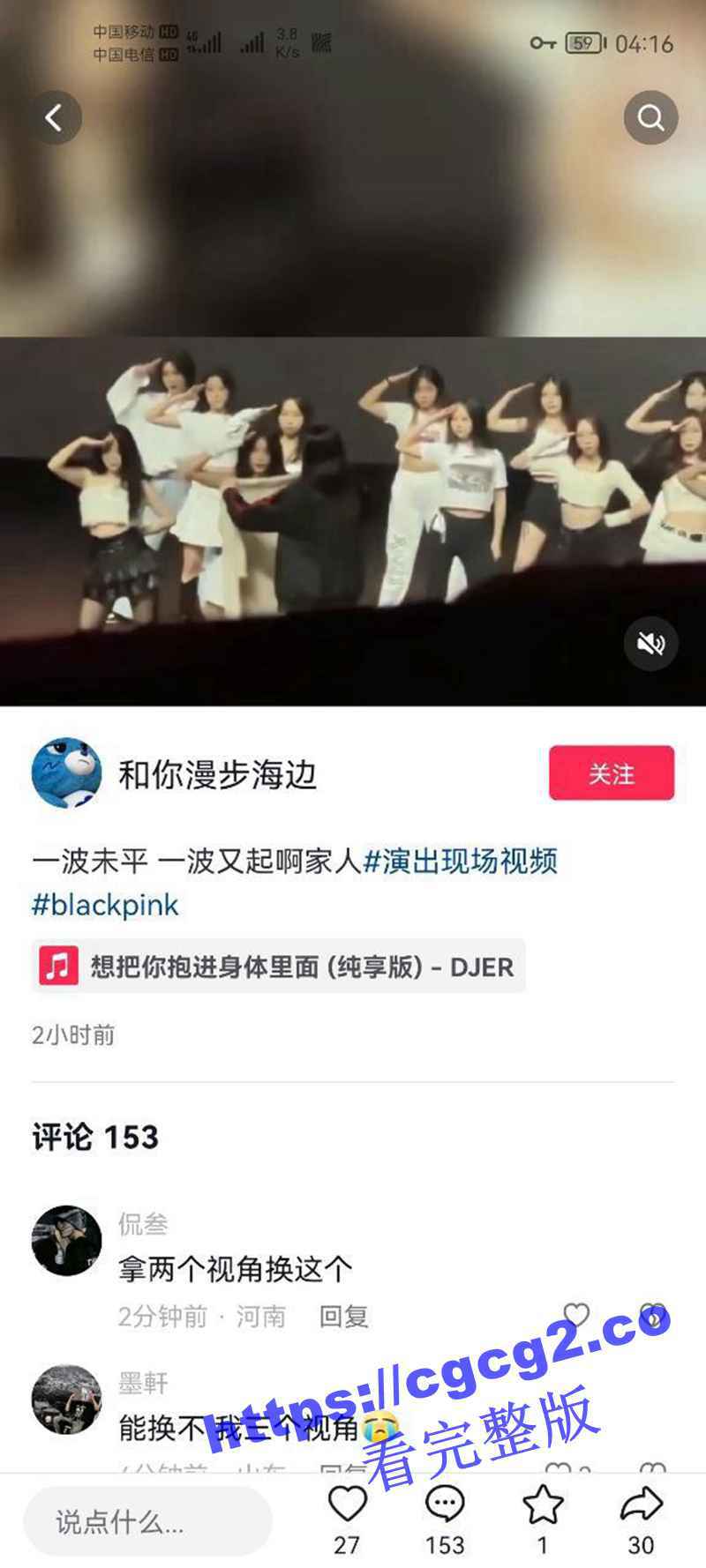The height and width of the screenshot is (1568, 706).
Task: Follow the author with the 关注 button
Action: 611,773
